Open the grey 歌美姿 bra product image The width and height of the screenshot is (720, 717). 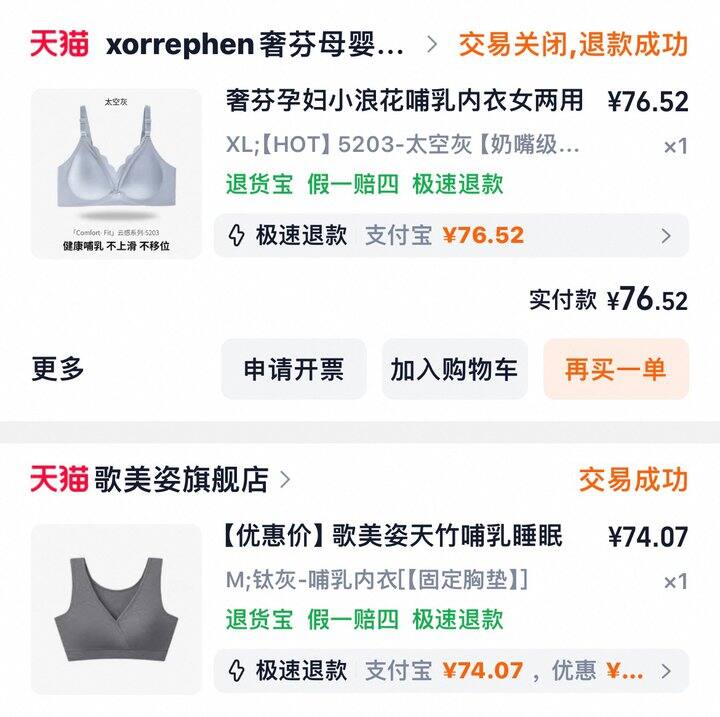(x=116, y=608)
